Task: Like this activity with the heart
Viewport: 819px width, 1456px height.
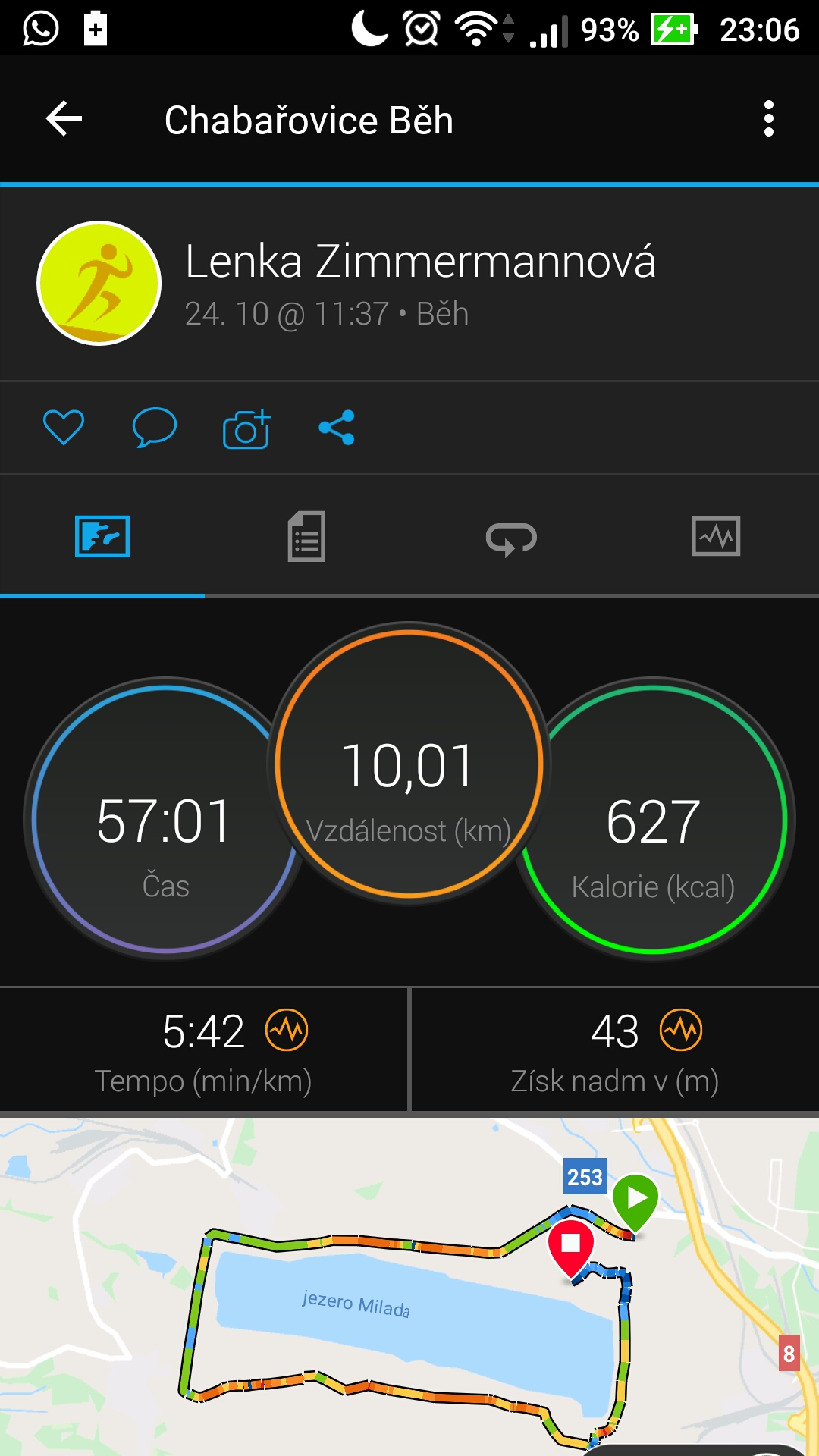Action: [64, 427]
